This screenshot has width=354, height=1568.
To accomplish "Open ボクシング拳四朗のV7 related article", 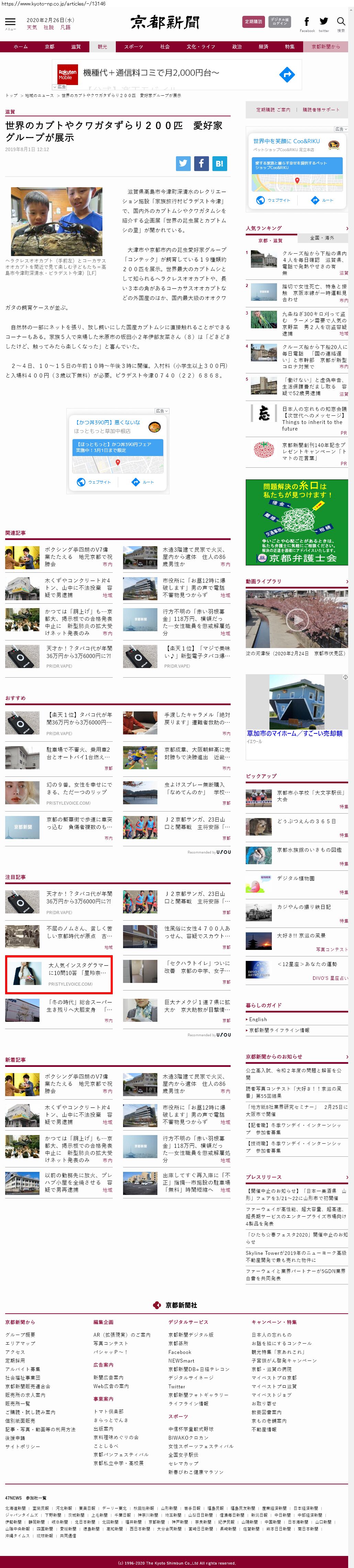I will tap(78, 557).
